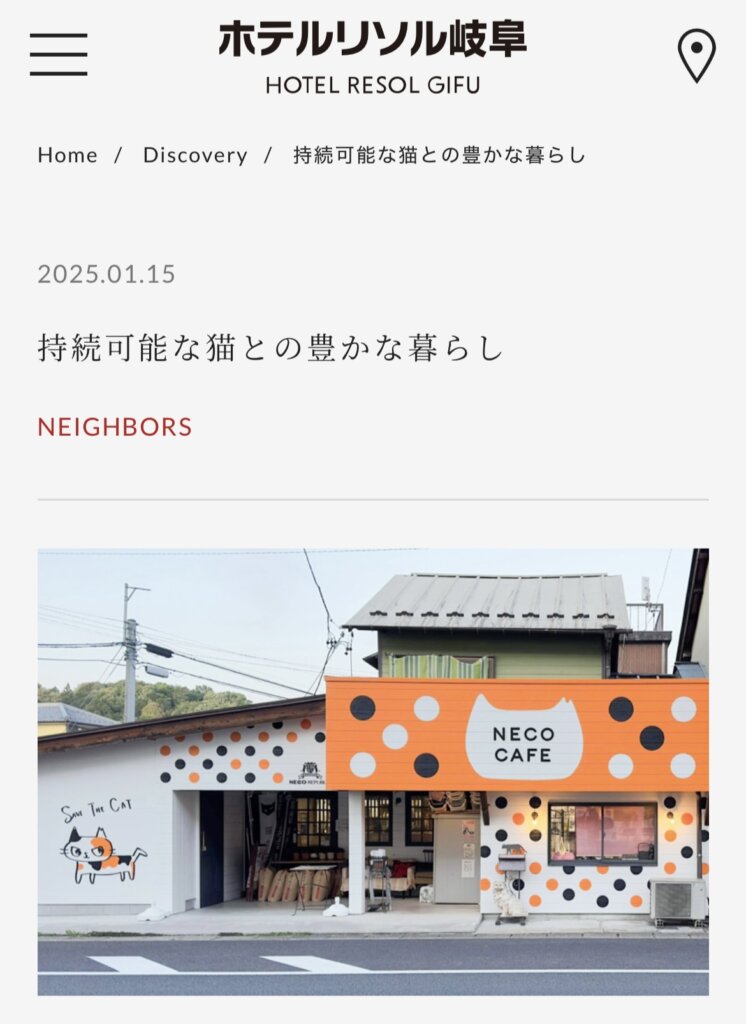
Task: Open the hamburger menu
Action: (58, 54)
